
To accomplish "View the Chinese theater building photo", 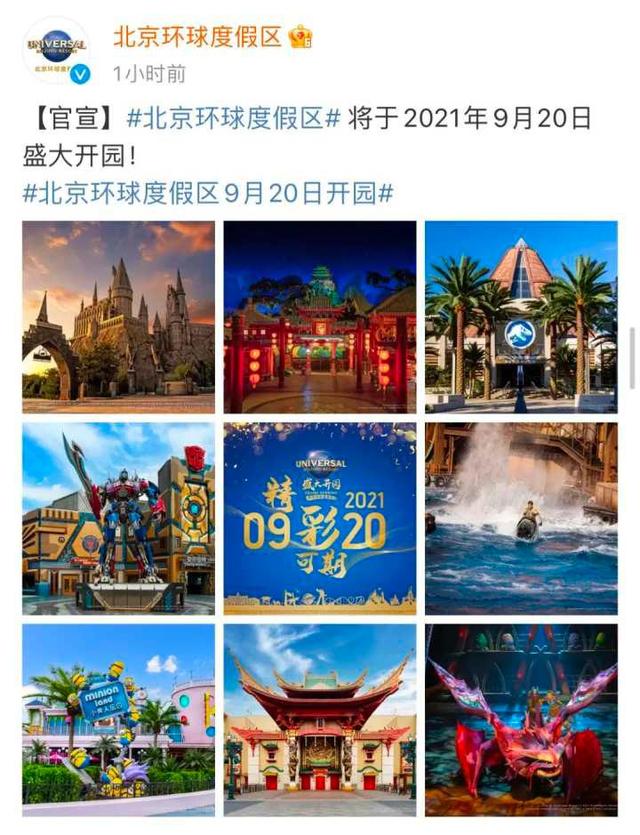I will coord(320,720).
